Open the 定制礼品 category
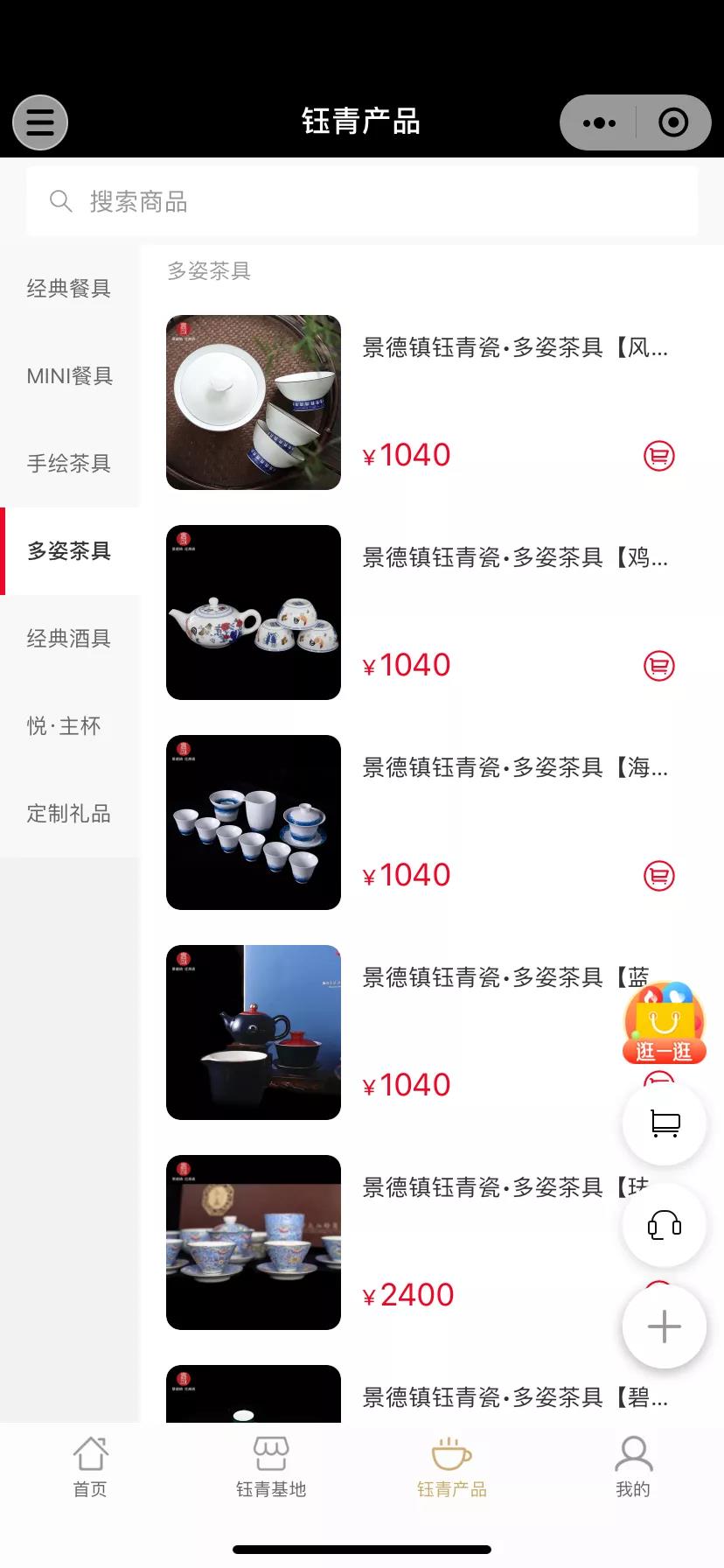Screen dimensions: 724x1568 [x=69, y=814]
